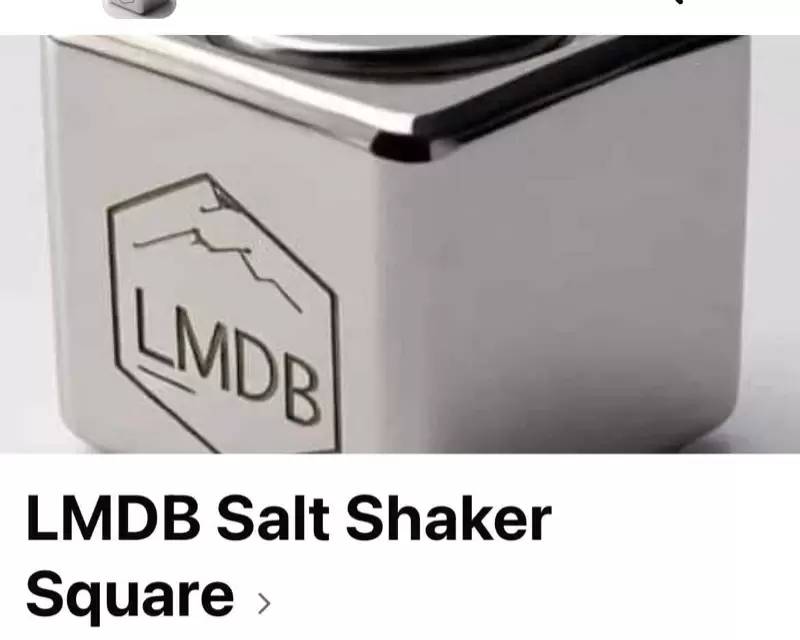View the salt shaker cover photo
The height and width of the screenshot is (640, 800).
pyautogui.click(x=400, y=245)
